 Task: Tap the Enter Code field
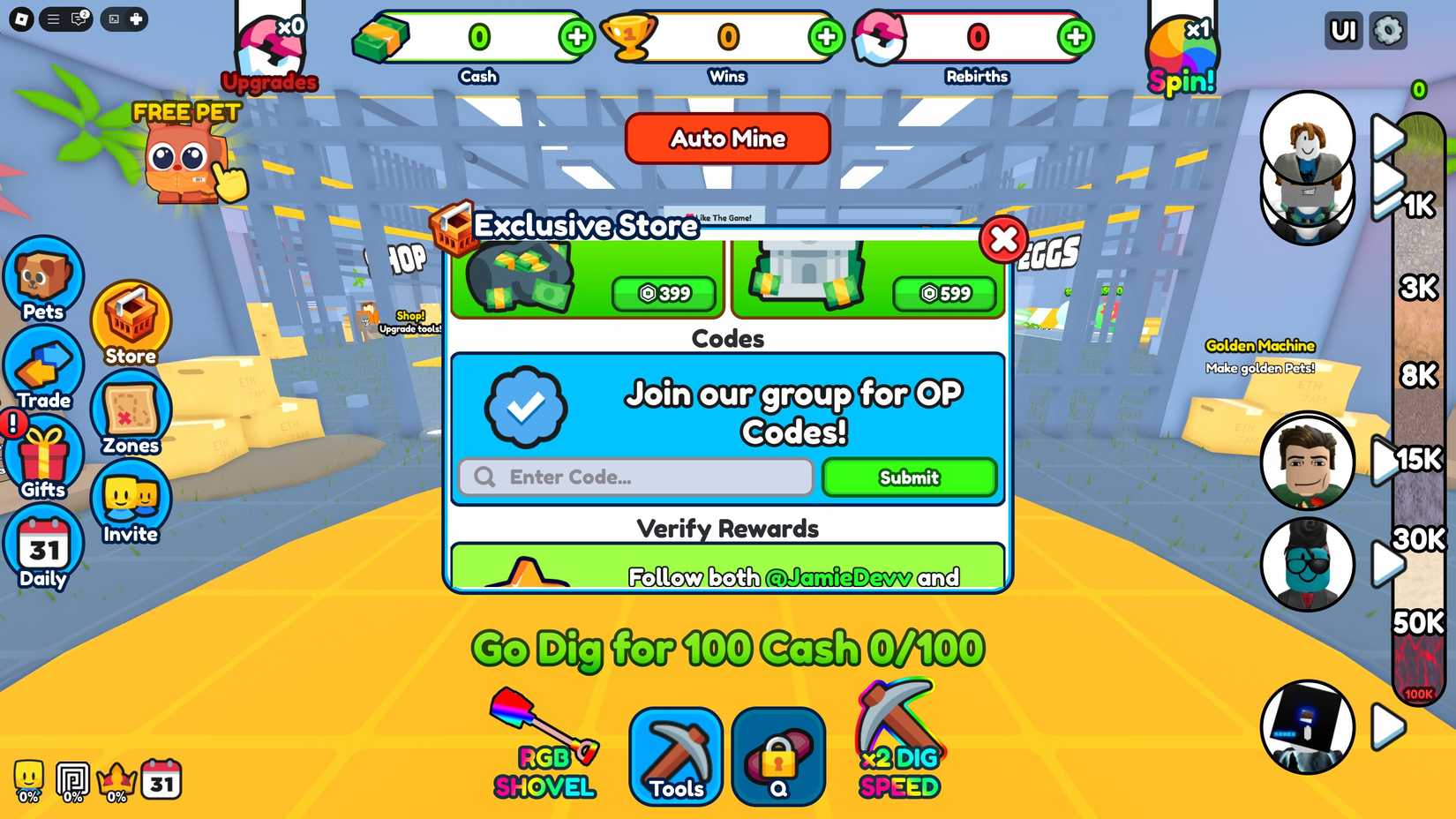635,477
